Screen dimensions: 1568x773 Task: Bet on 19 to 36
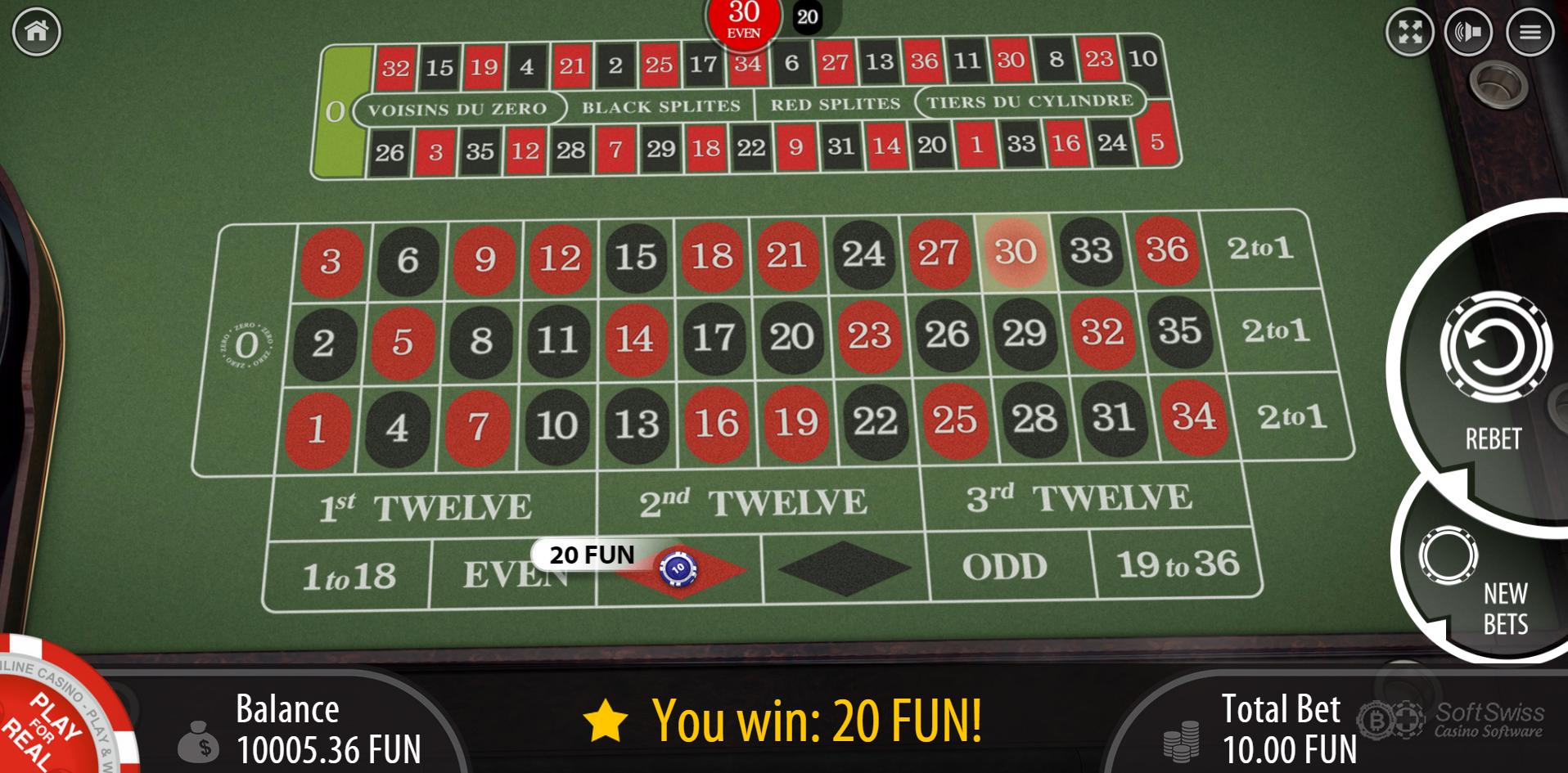point(1178,564)
